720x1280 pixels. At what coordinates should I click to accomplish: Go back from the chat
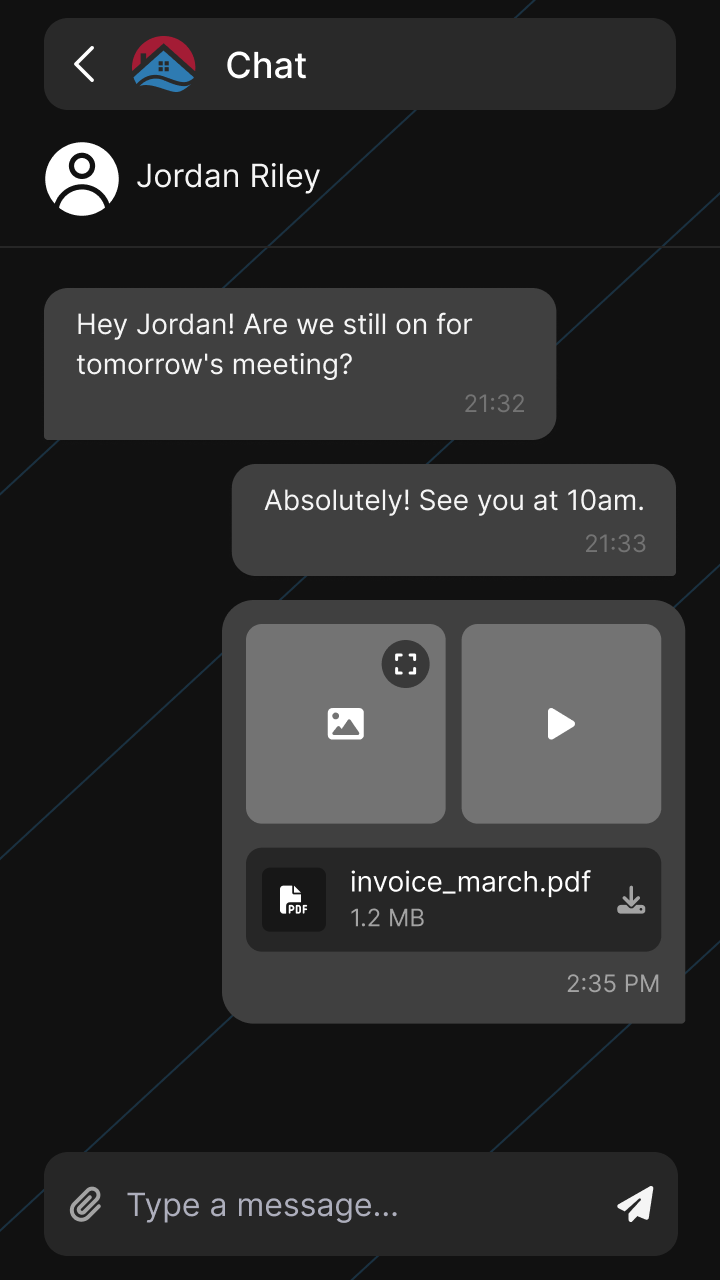(85, 64)
